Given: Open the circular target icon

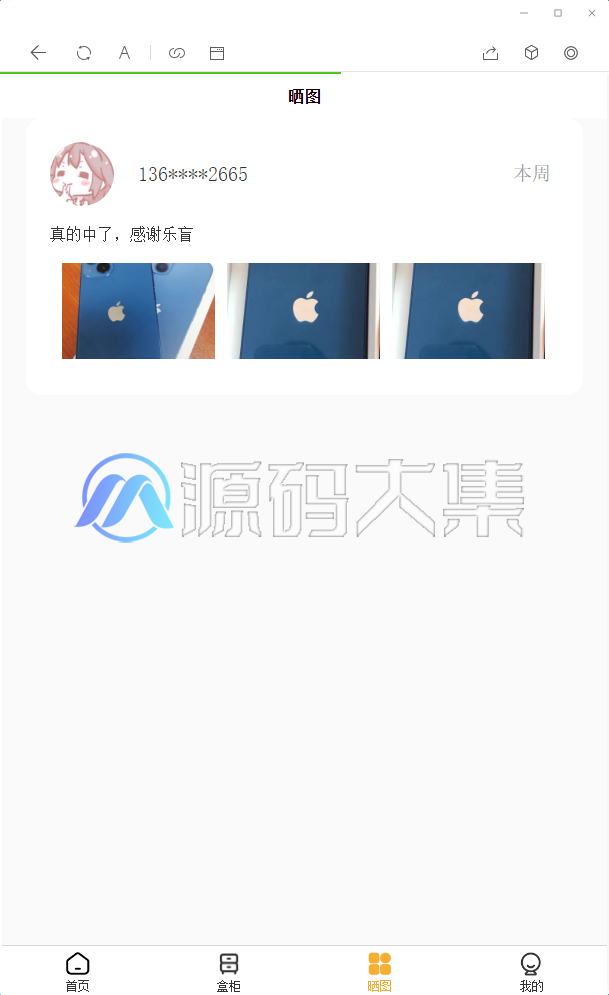Looking at the screenshot, I should (x=571, y=53).
